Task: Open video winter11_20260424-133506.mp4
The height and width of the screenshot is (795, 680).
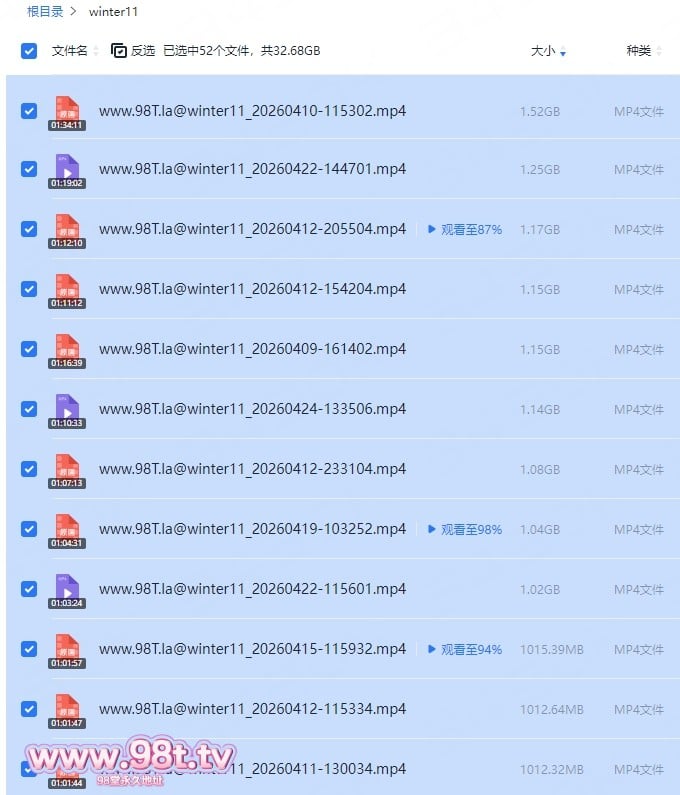Action: (252, 409)
